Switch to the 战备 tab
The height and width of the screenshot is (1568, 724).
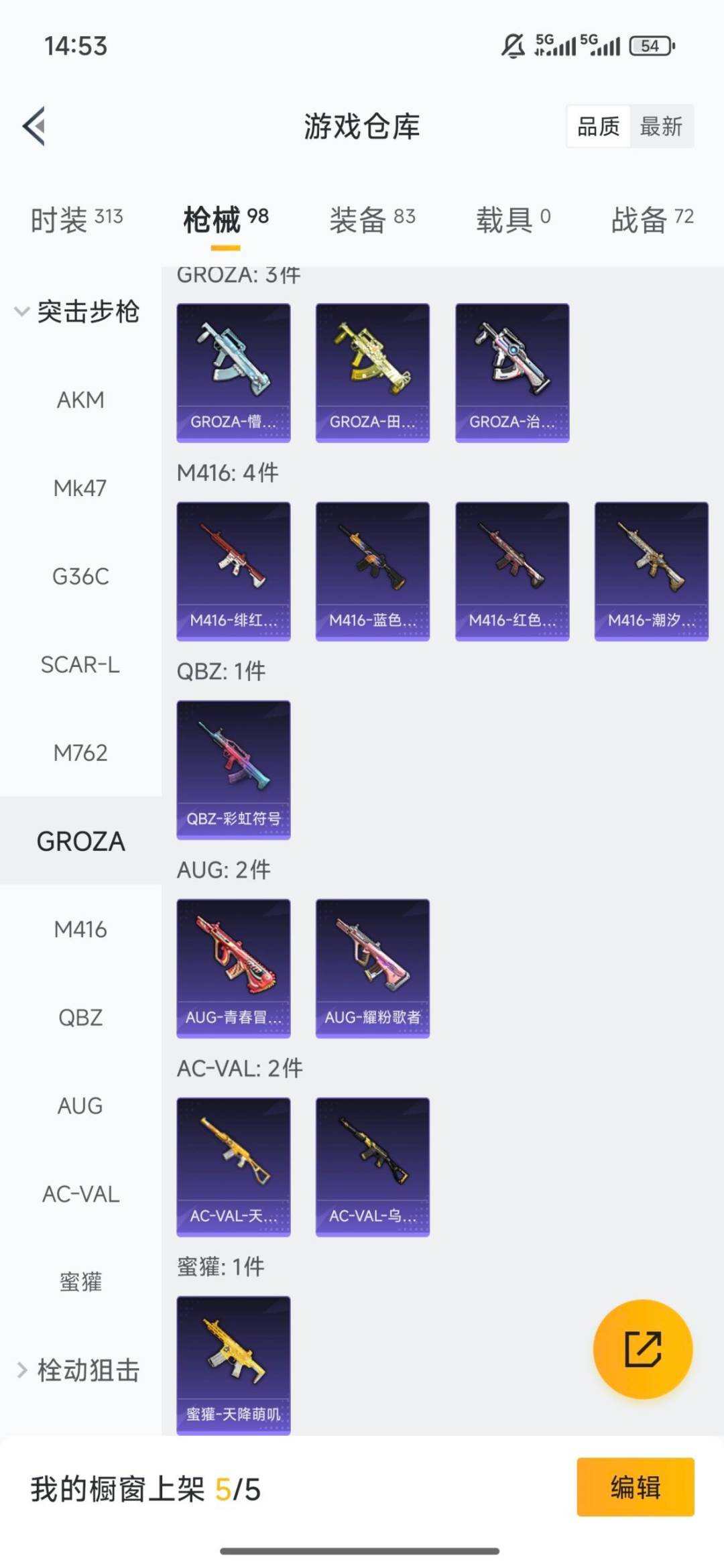(x=652, y=219)
